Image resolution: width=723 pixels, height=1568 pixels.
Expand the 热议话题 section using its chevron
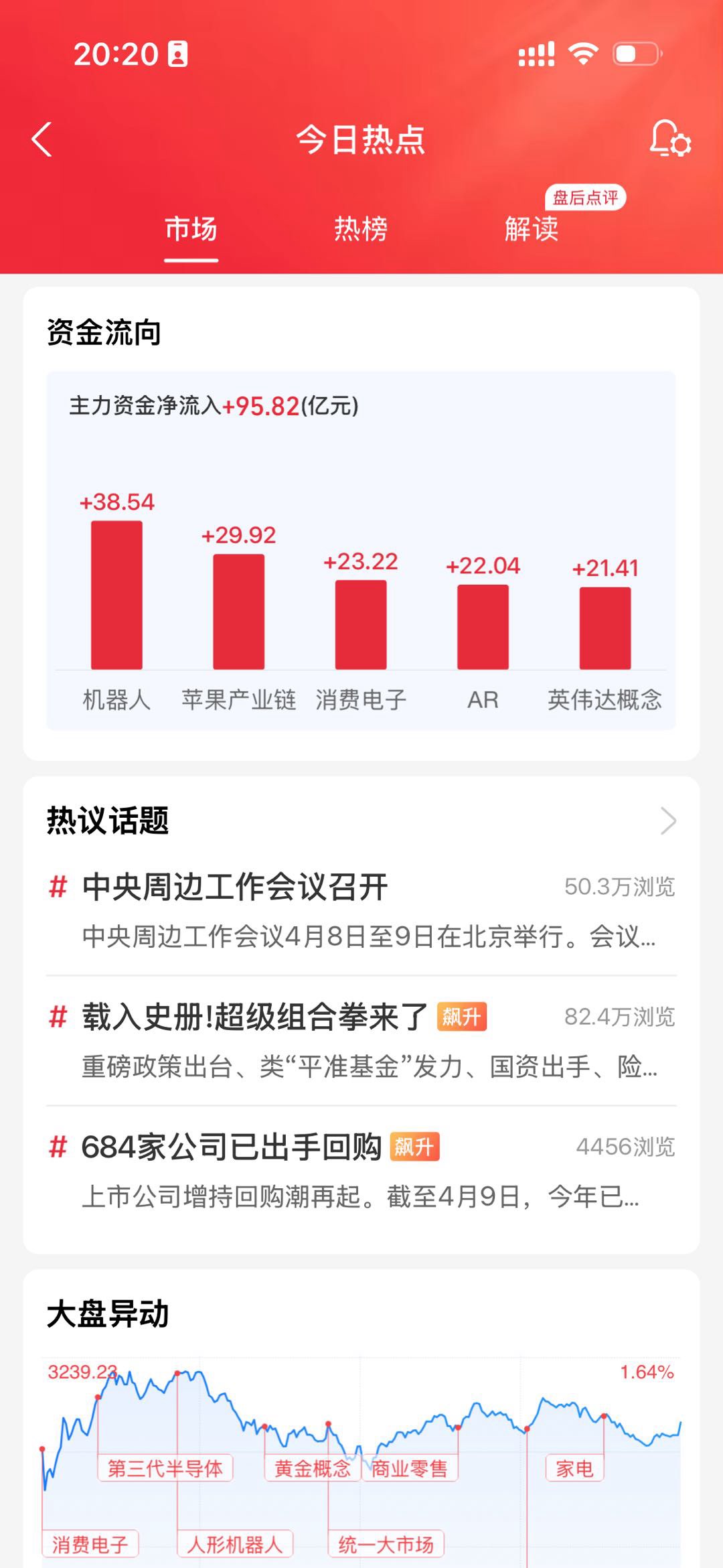[668, 821]
